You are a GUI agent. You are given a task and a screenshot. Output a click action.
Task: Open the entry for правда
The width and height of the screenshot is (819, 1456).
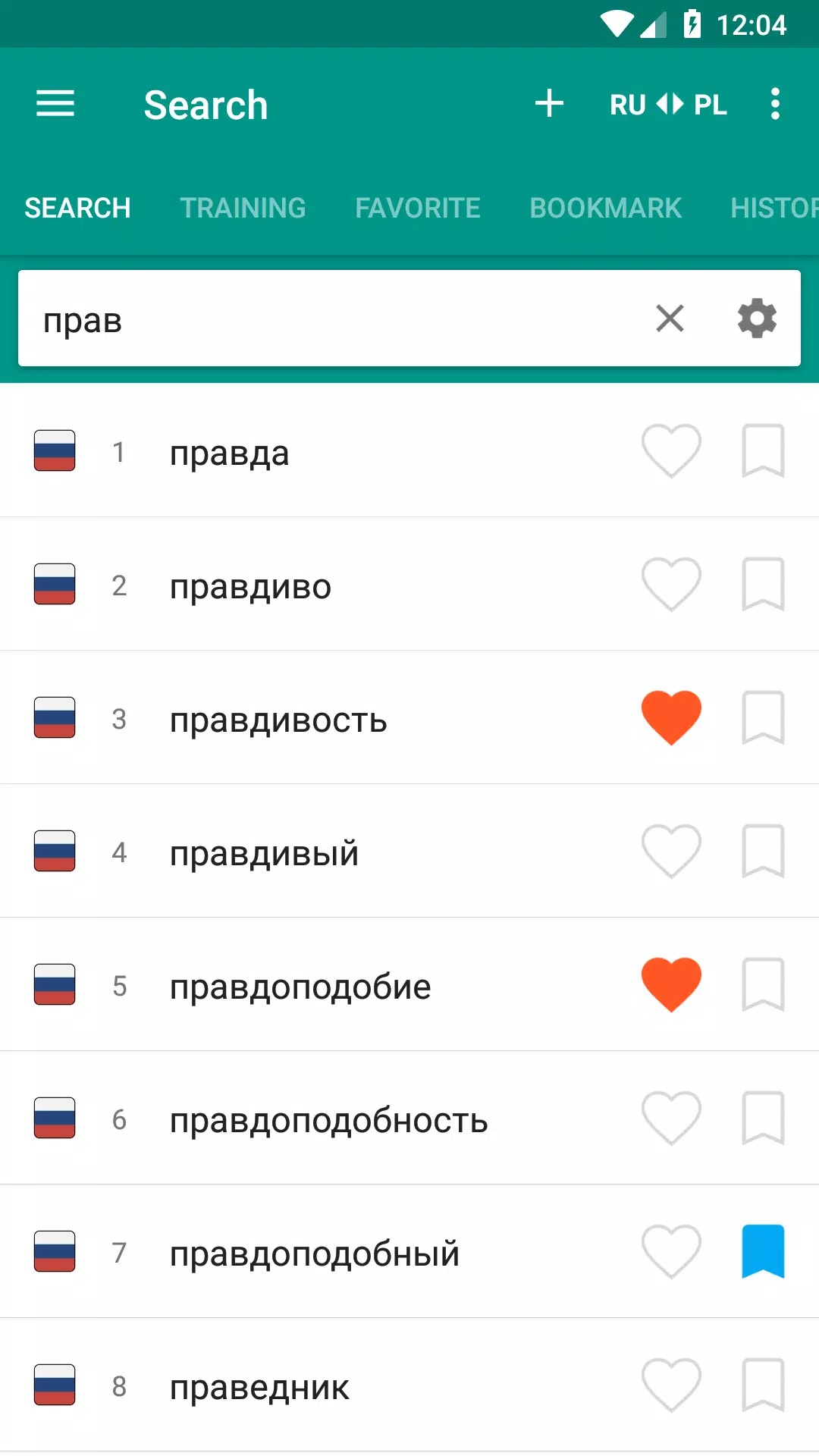(229, 453)
